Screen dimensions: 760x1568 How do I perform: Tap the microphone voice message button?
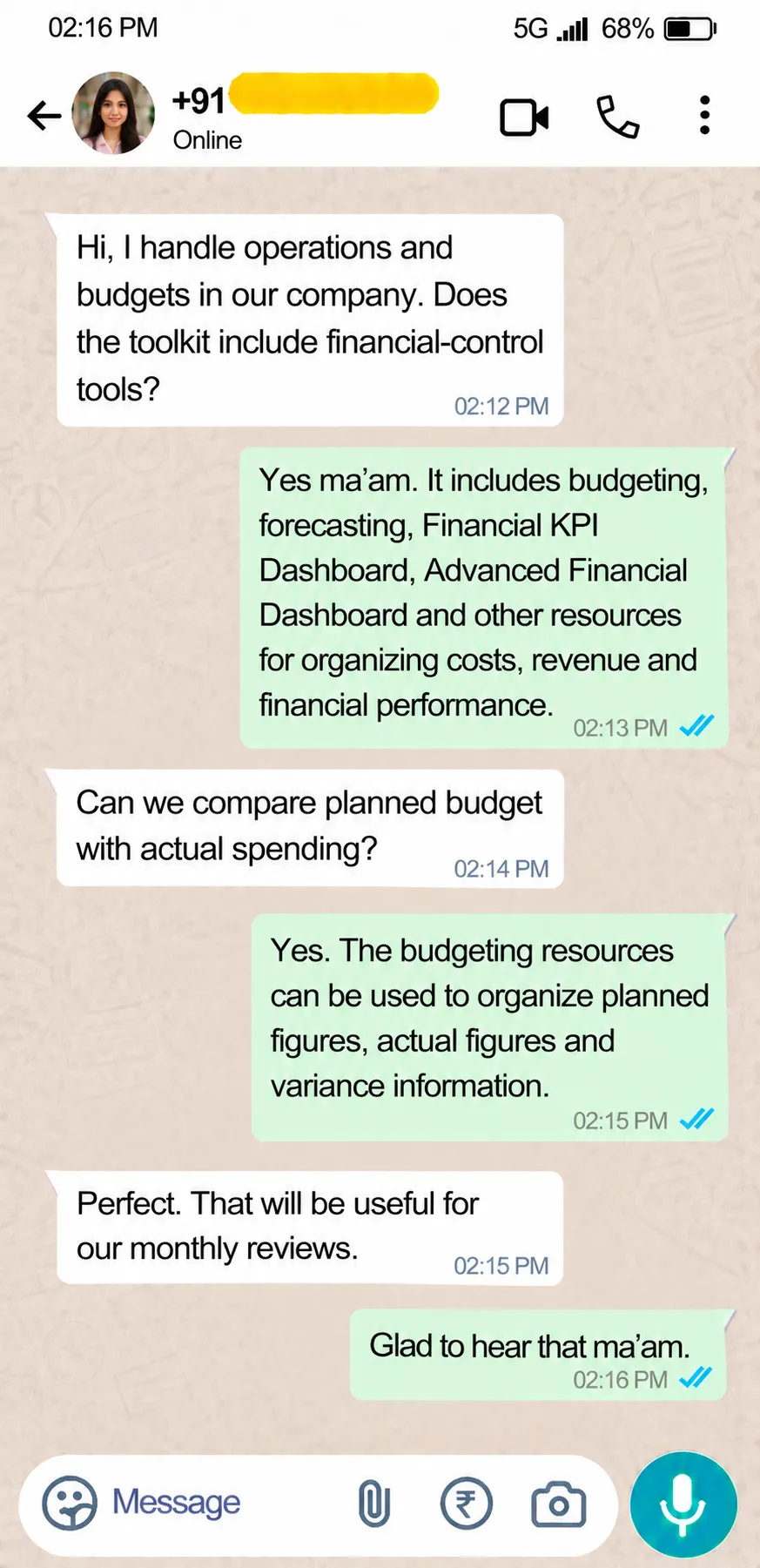click(x=683, y=1504)
